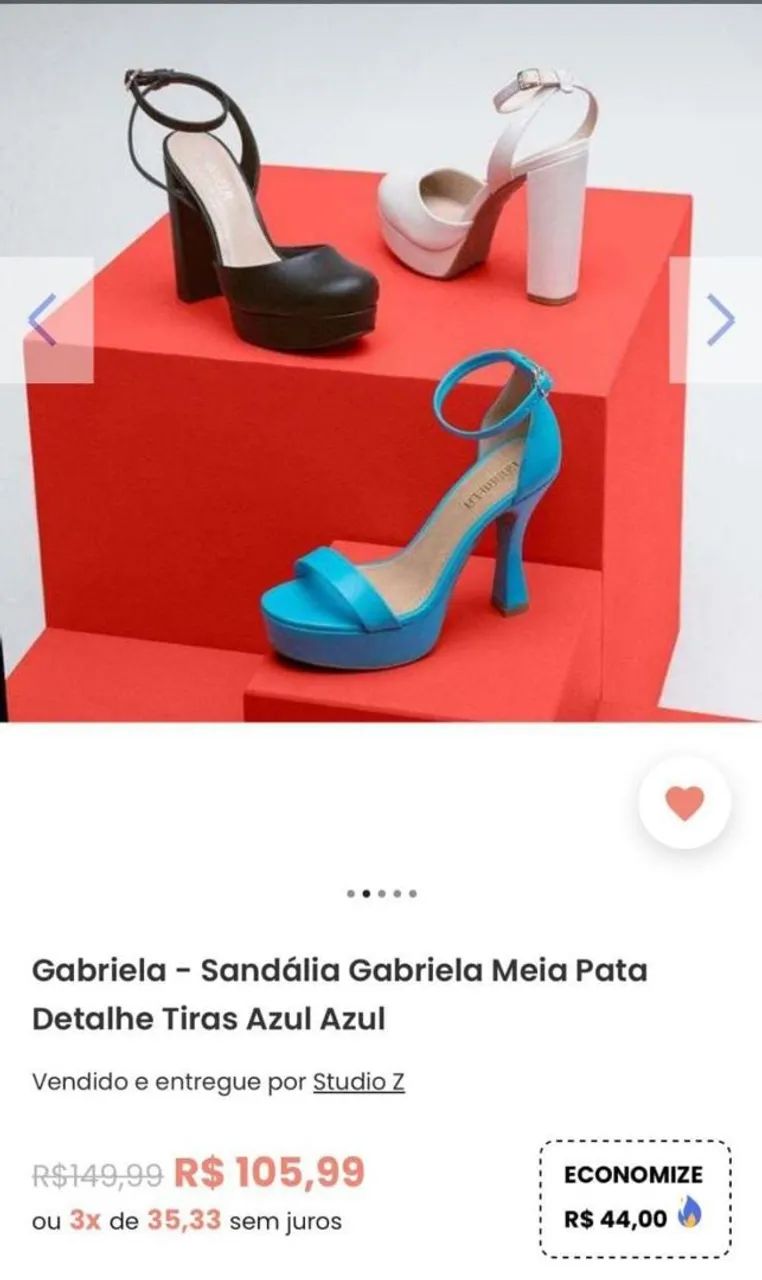762x1280 pixels.
Task: Select the last carousel dot
Action: [x=412, y=893]
